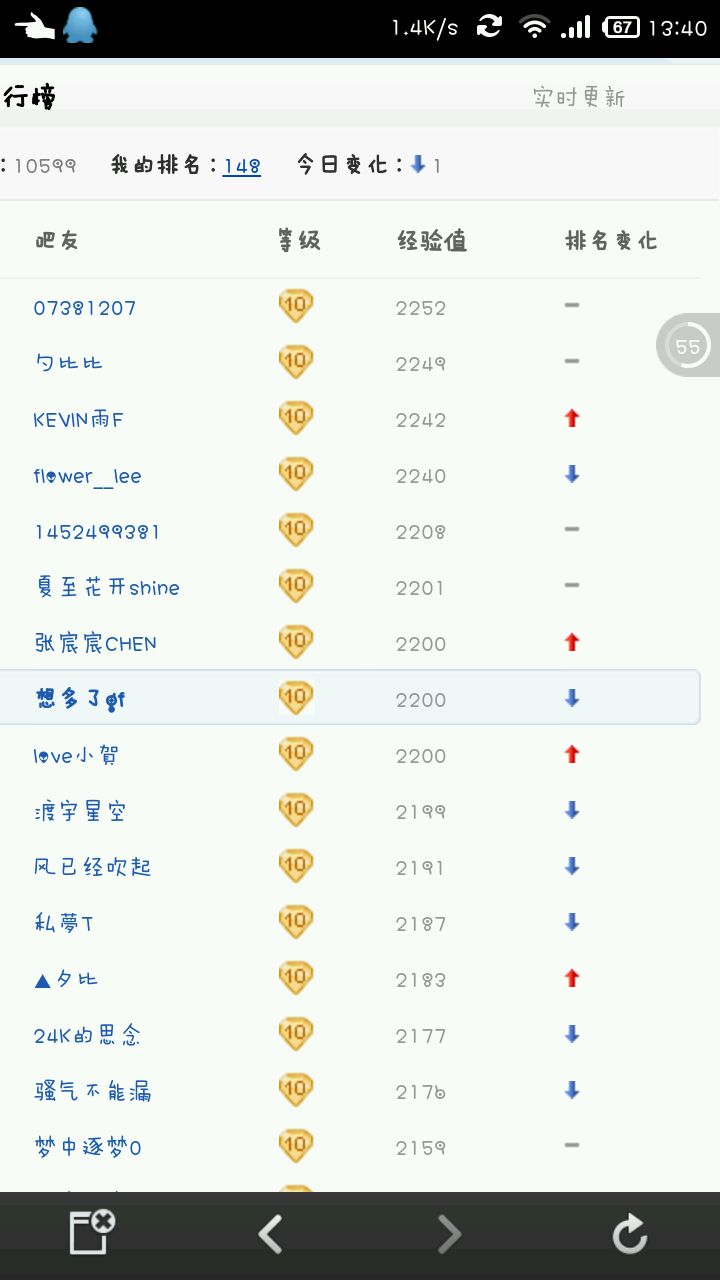Reload the current page
This screenshot has width=720, height=1280.
point(630,1235)
